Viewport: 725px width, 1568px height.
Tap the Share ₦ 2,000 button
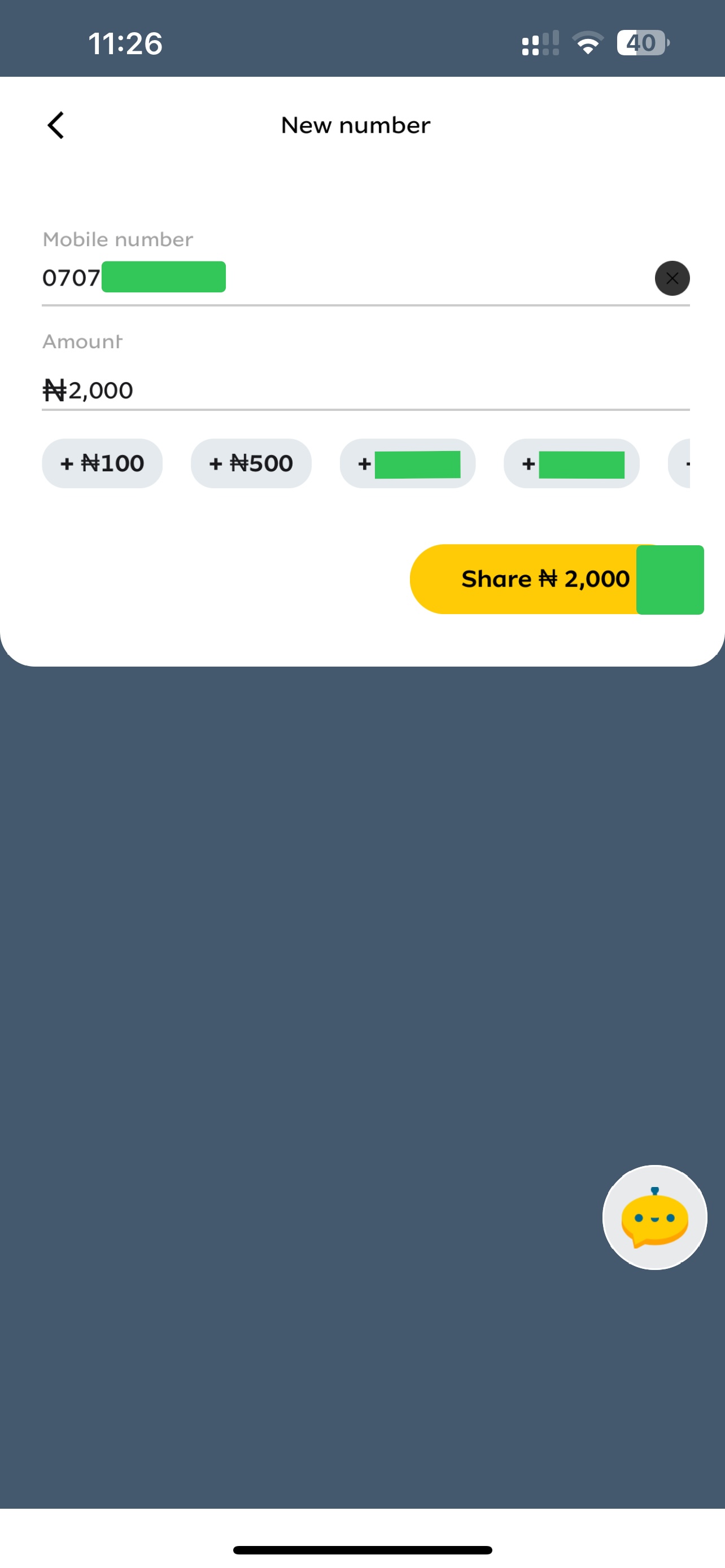tap(556, 579)
